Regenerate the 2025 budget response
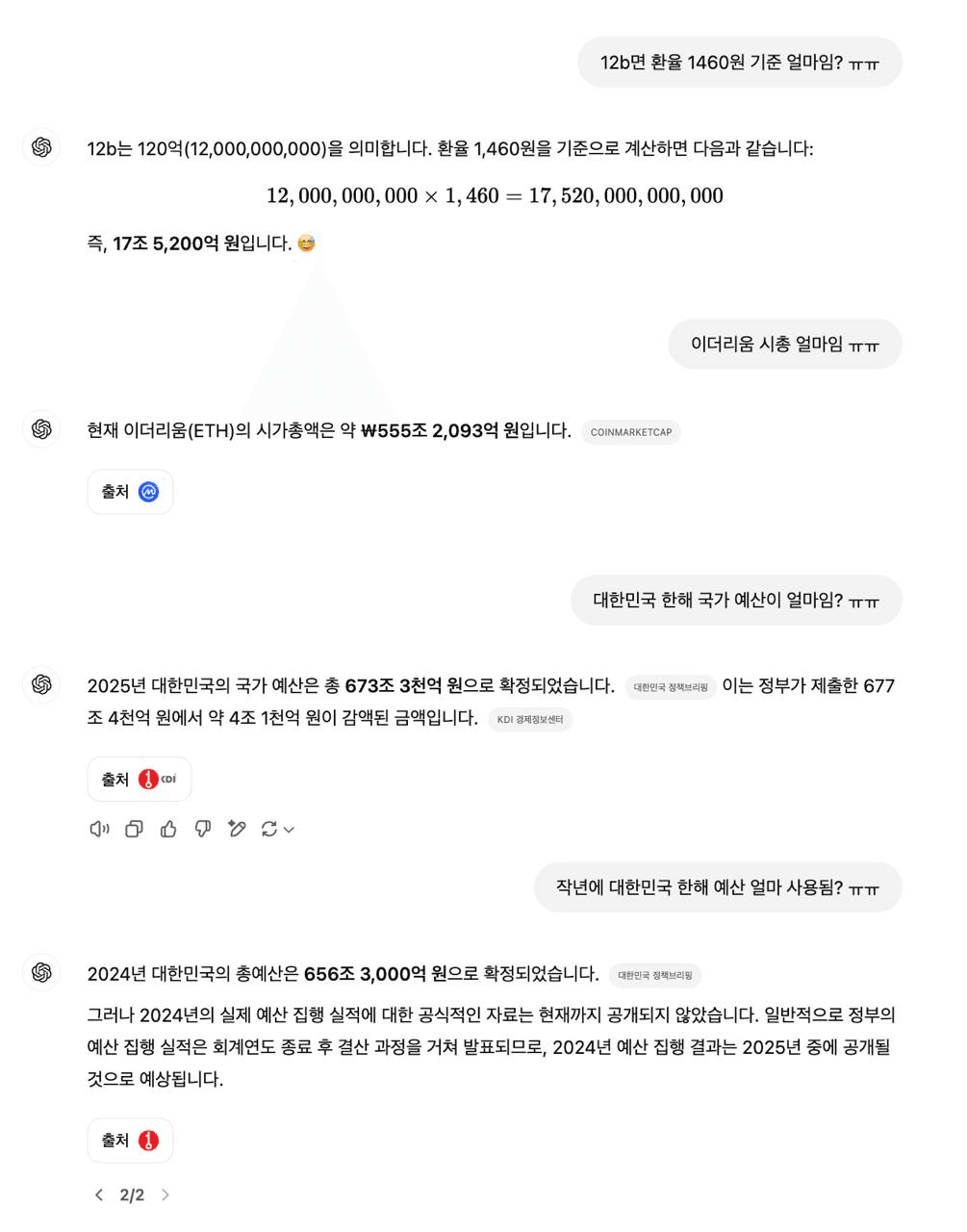 click(270, 829)
